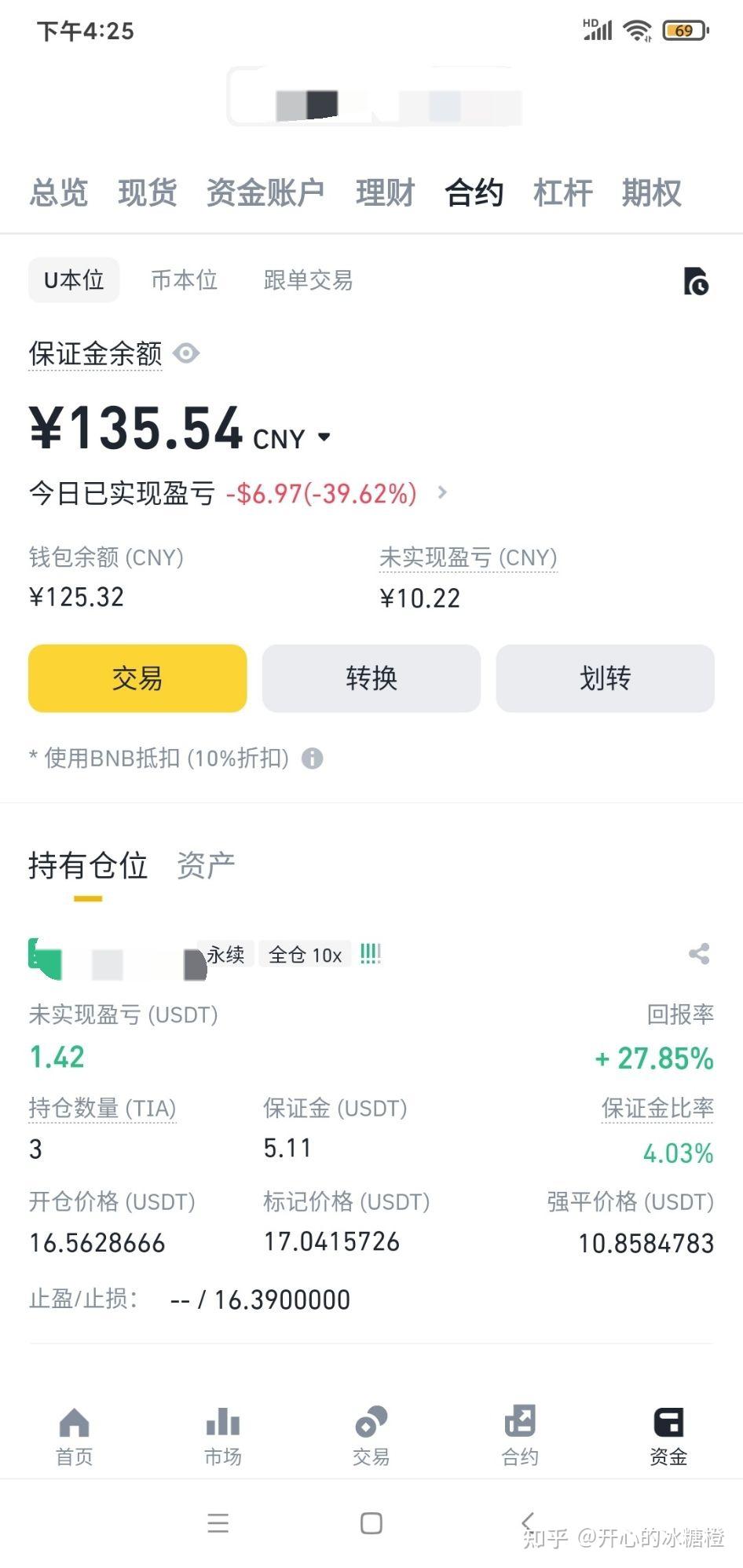Open the 资金账户 tab

tap(265, 192)
